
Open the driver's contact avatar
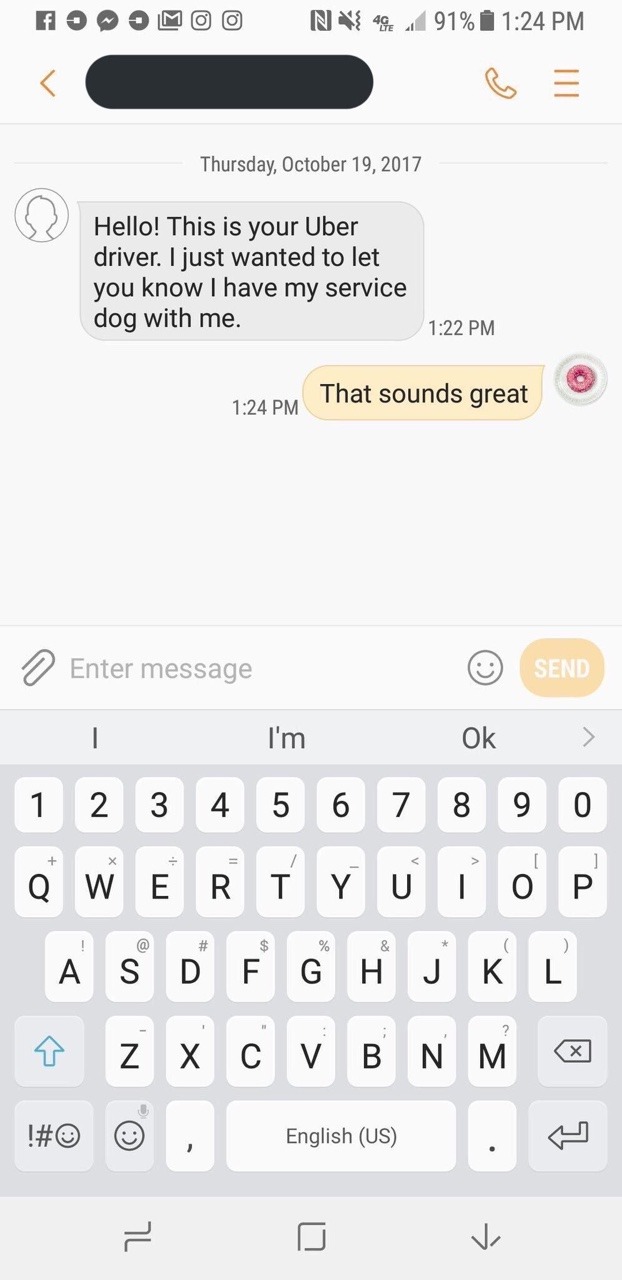(42, 215)
